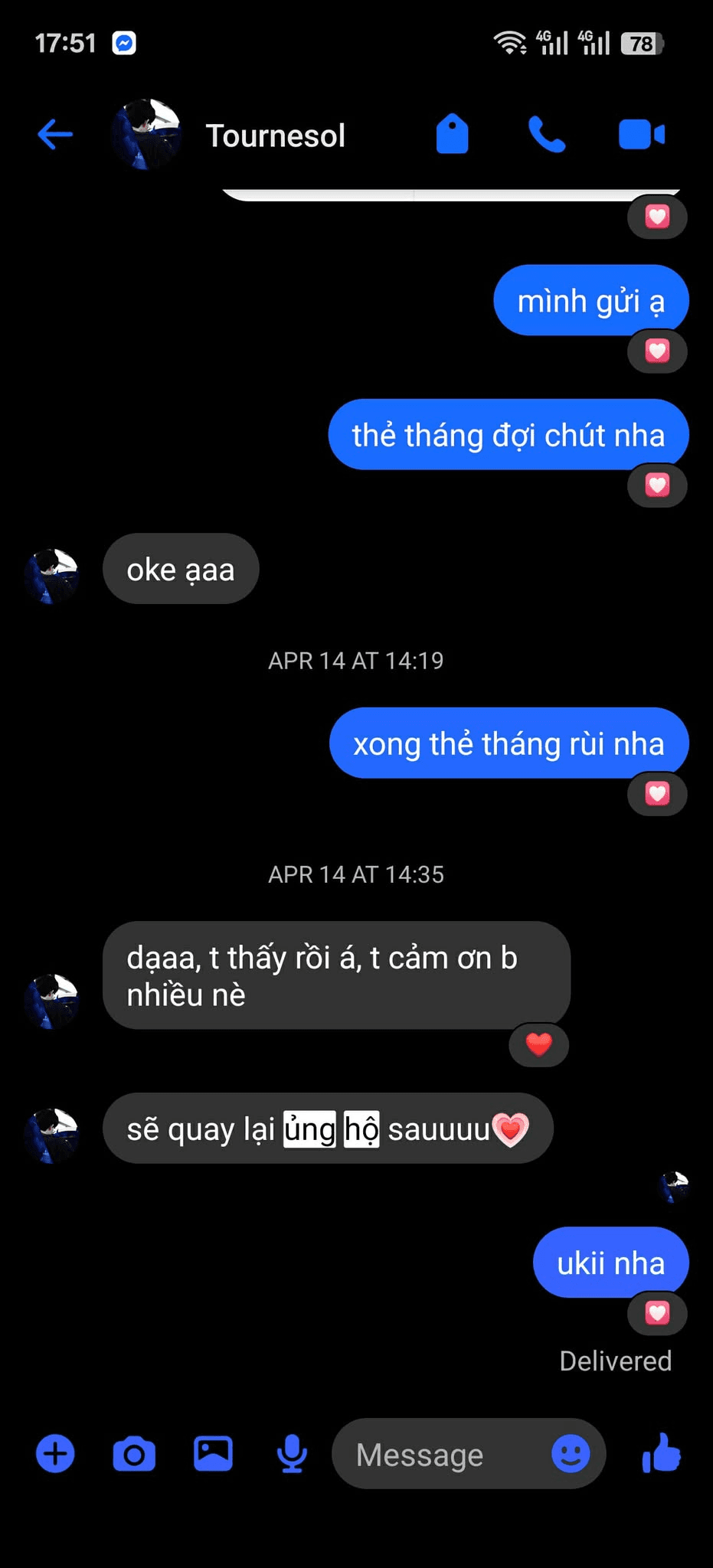View the reaction on "thẻ tháng đợi chút nha"

coord(657,485)
